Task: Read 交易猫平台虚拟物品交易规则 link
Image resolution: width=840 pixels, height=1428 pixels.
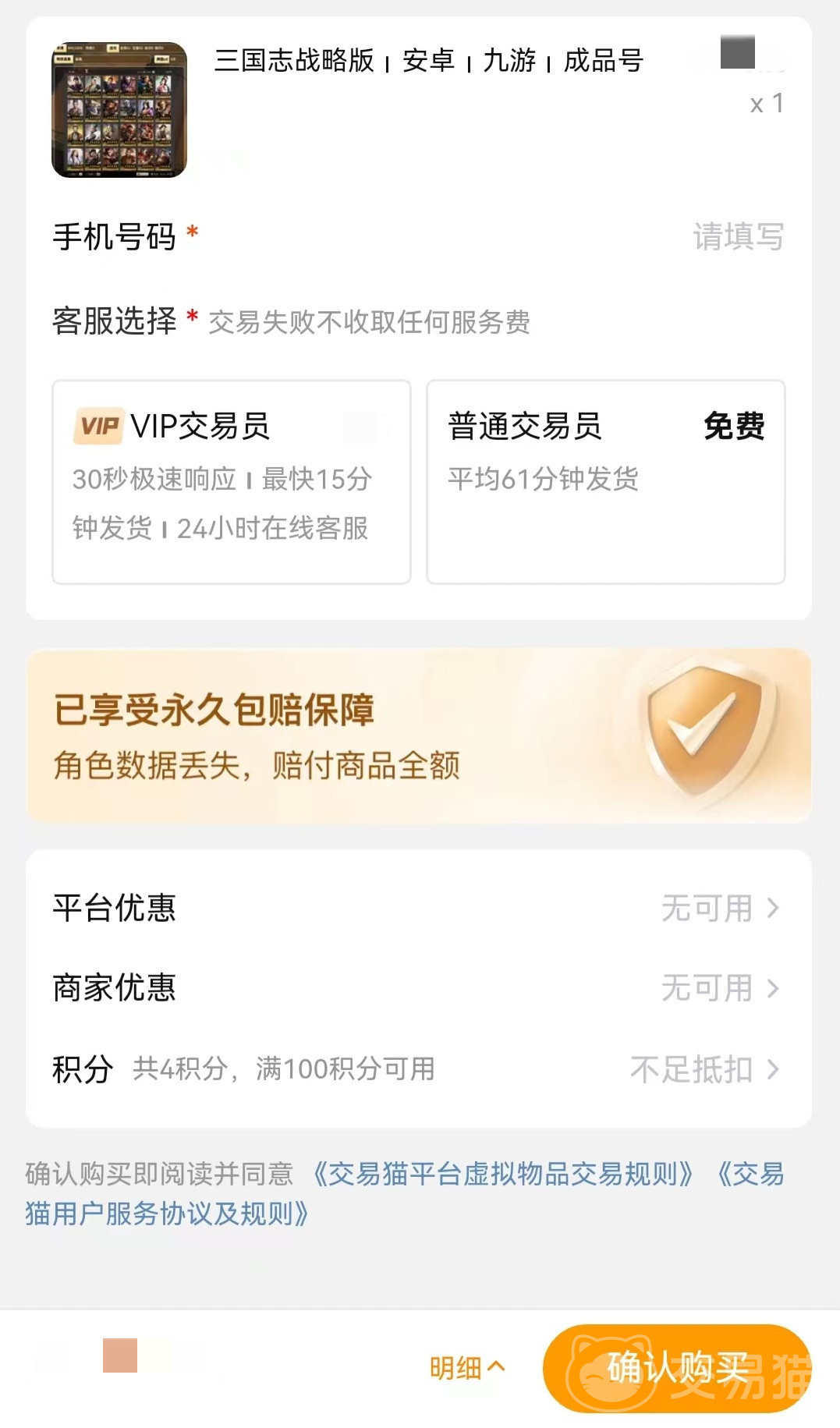Action: [x=503, y=1174]
